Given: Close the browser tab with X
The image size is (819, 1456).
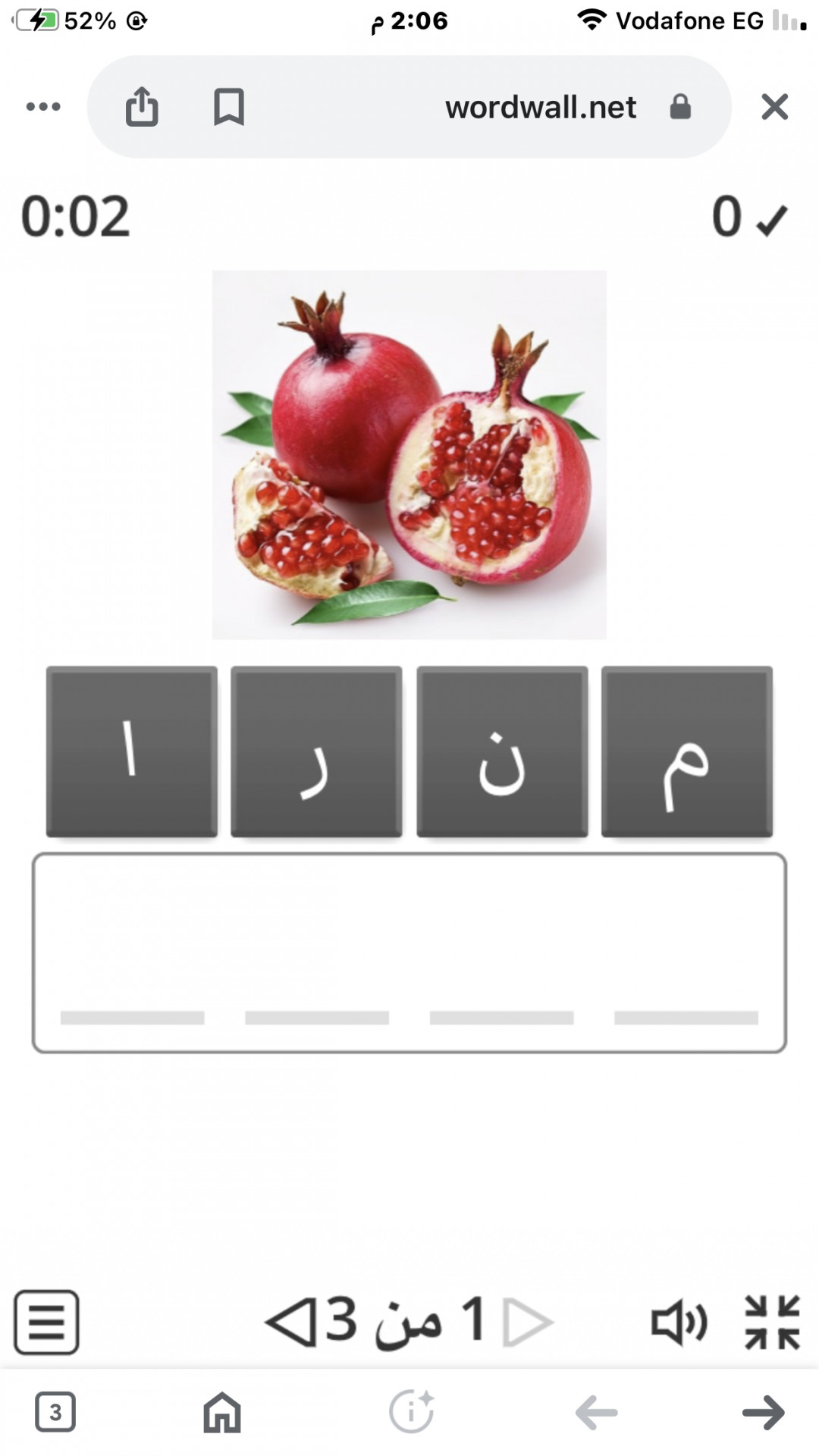Looking at the screenshot, I should tap(774, 107).
